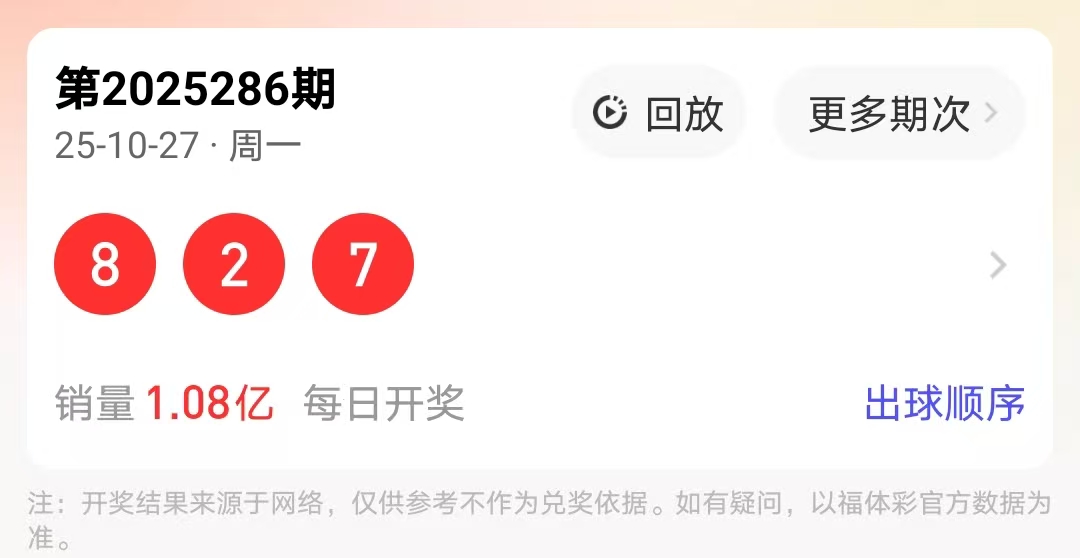Open 更多期次 for more draw periods
This screenshot has width=1080, height=558.
click(900, 113)
